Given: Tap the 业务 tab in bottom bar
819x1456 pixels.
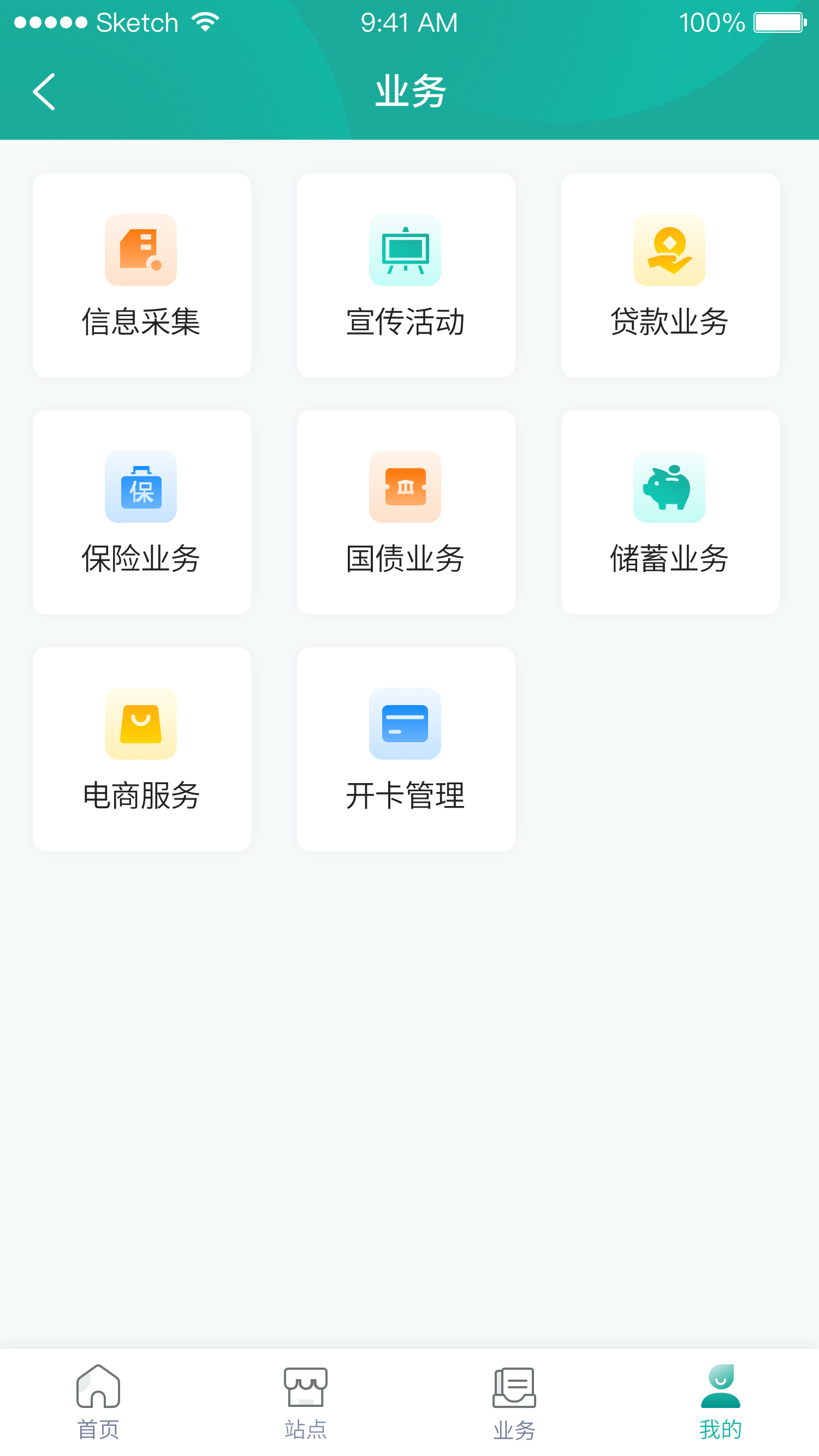Looking at the screenshot, I should (514, 1402).
